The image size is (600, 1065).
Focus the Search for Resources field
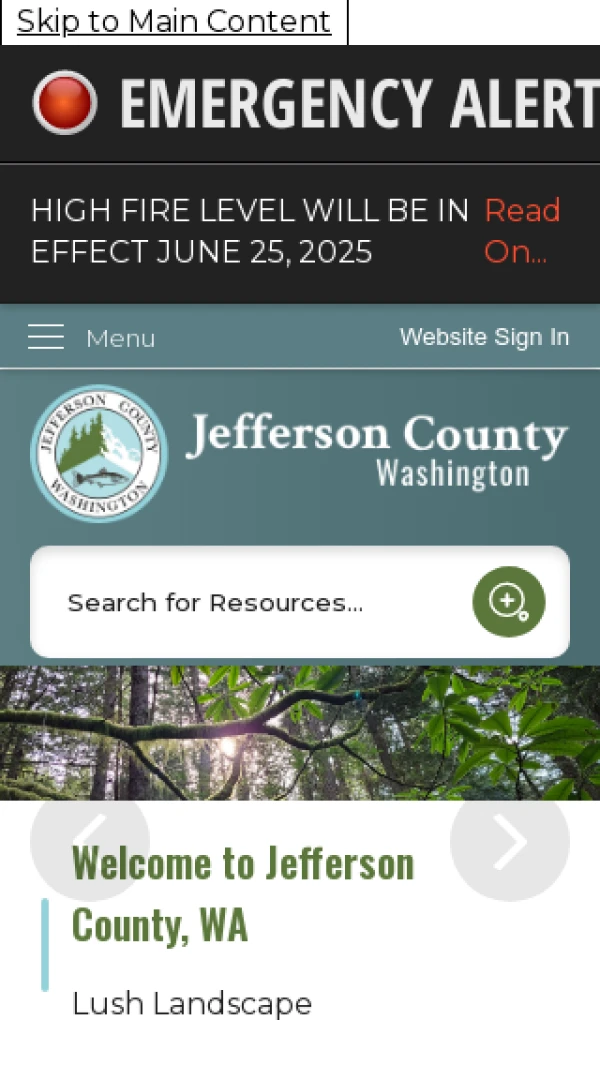pos(250,602)
